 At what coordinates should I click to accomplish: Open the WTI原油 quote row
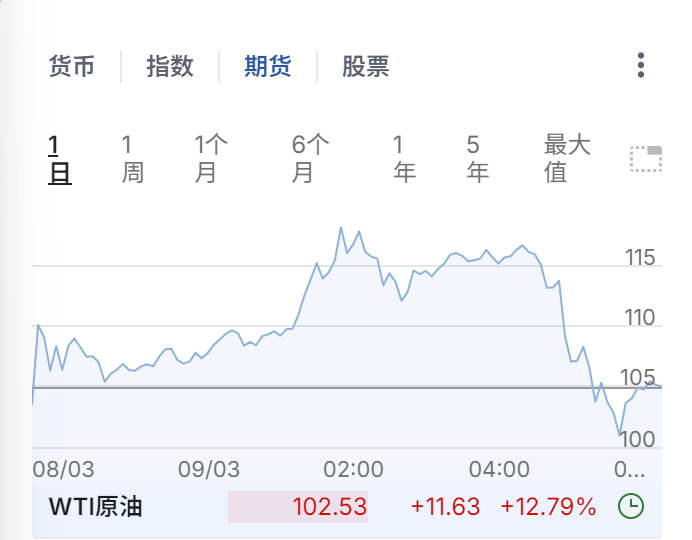[340, 506]
